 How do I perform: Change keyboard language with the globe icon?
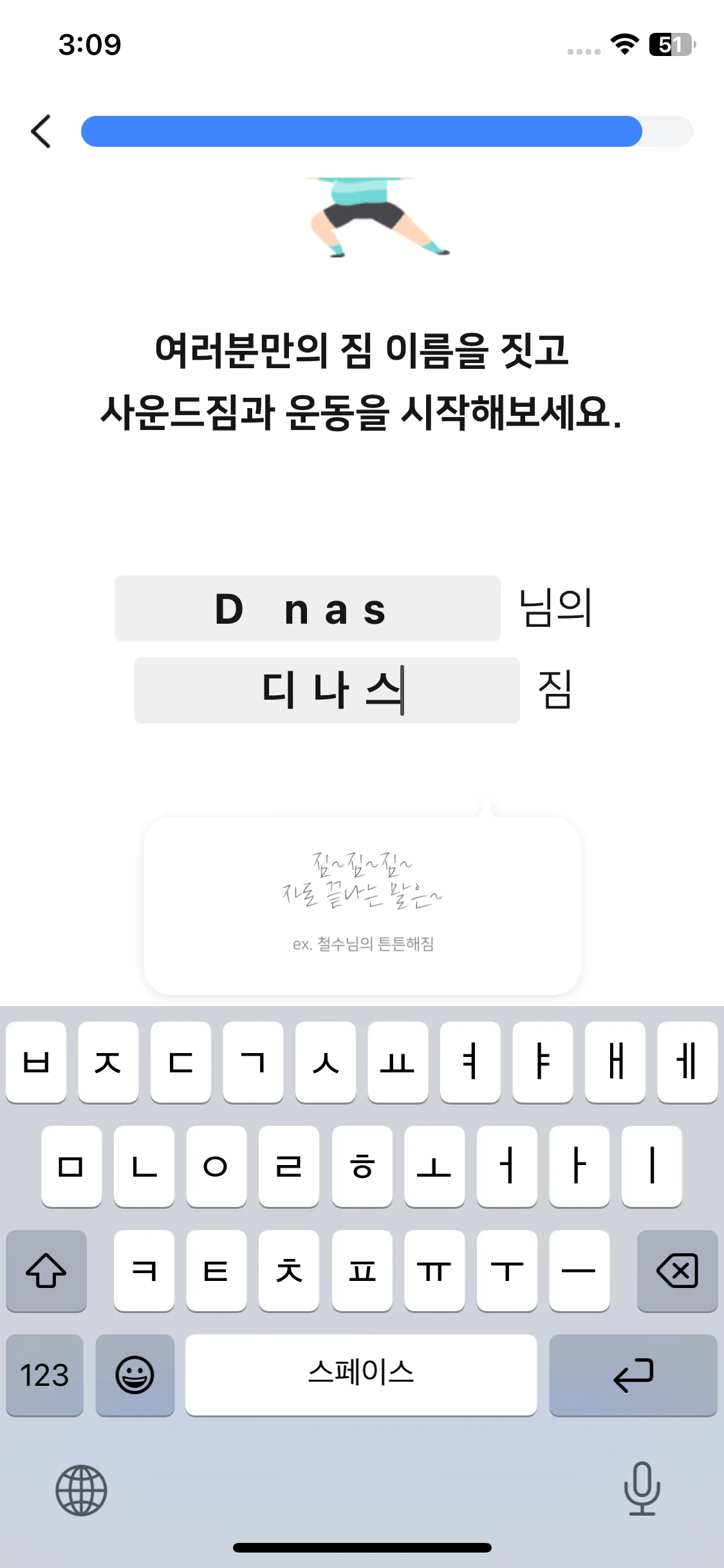pos(81,1490)
